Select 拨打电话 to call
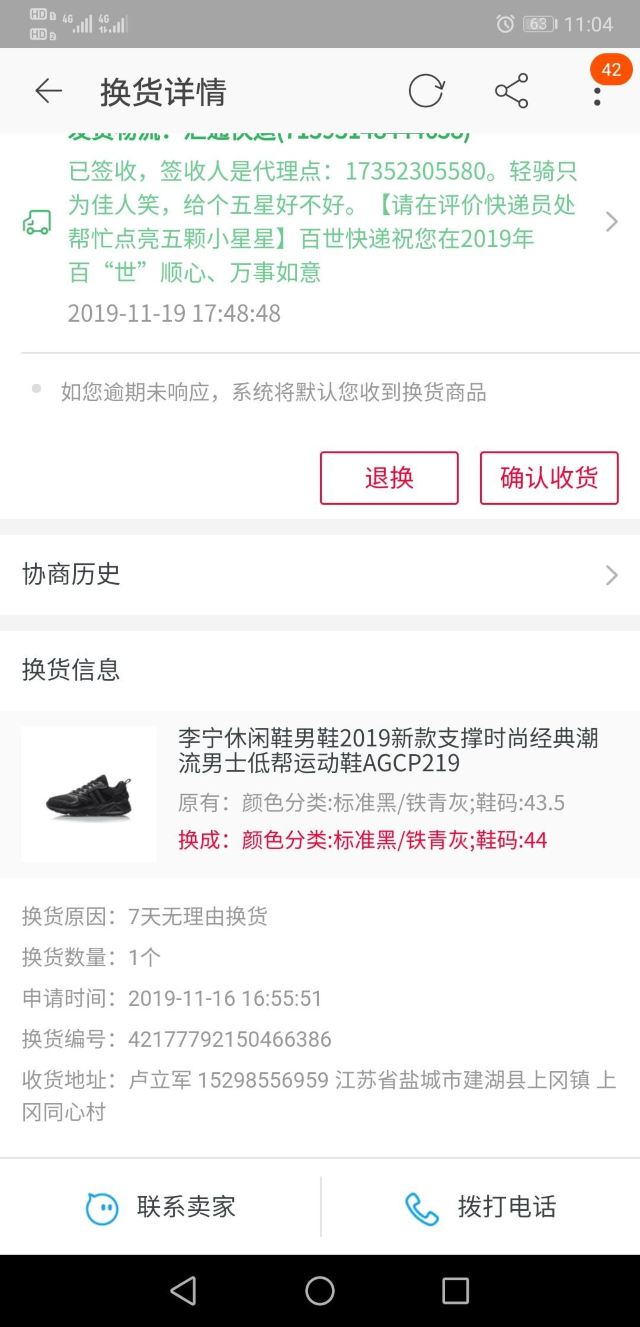 [x=480, y=1207]
